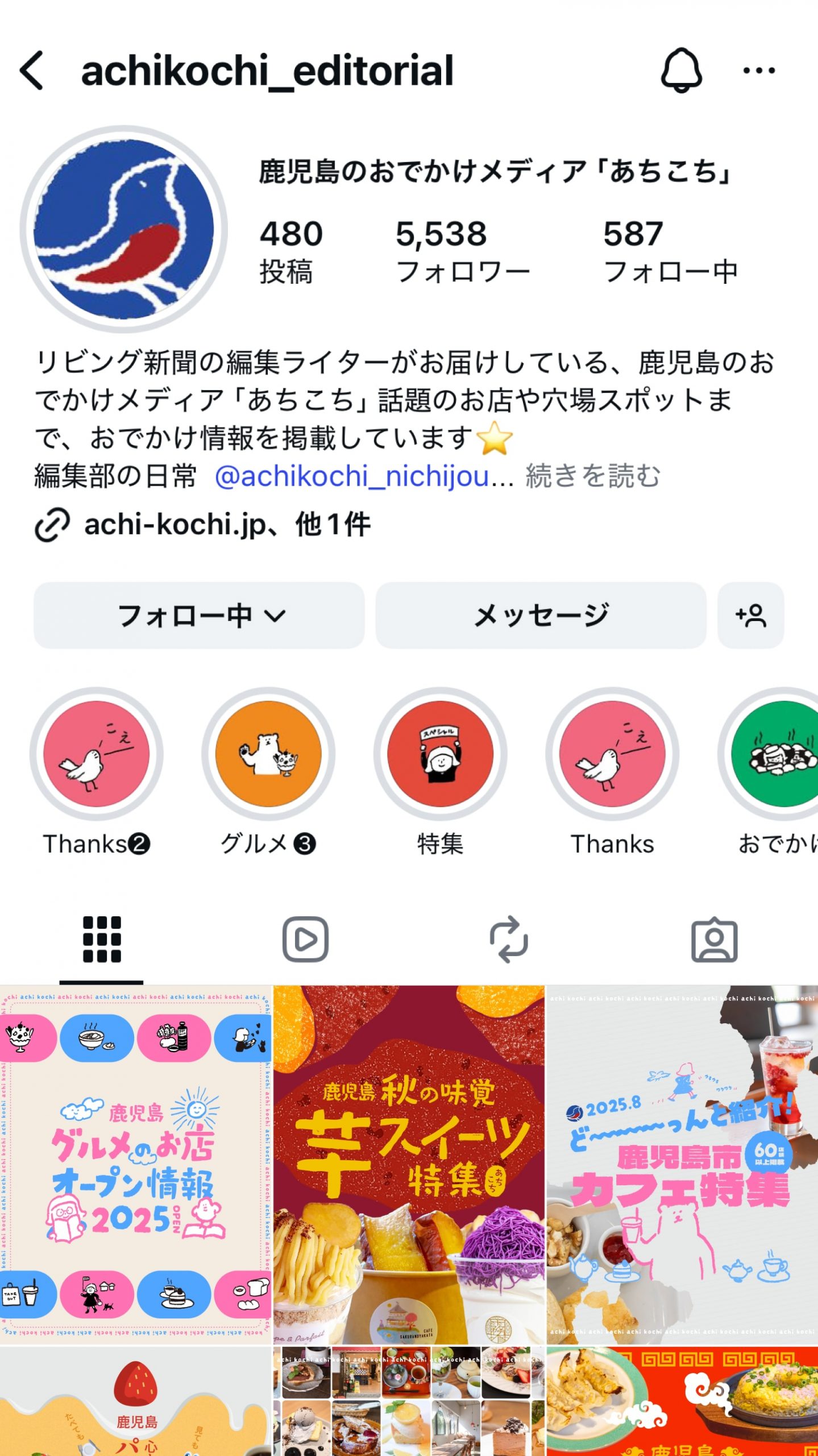View the profile picture
The height and width of the screenshot is (1456, 818).
[x=124, y=229]
